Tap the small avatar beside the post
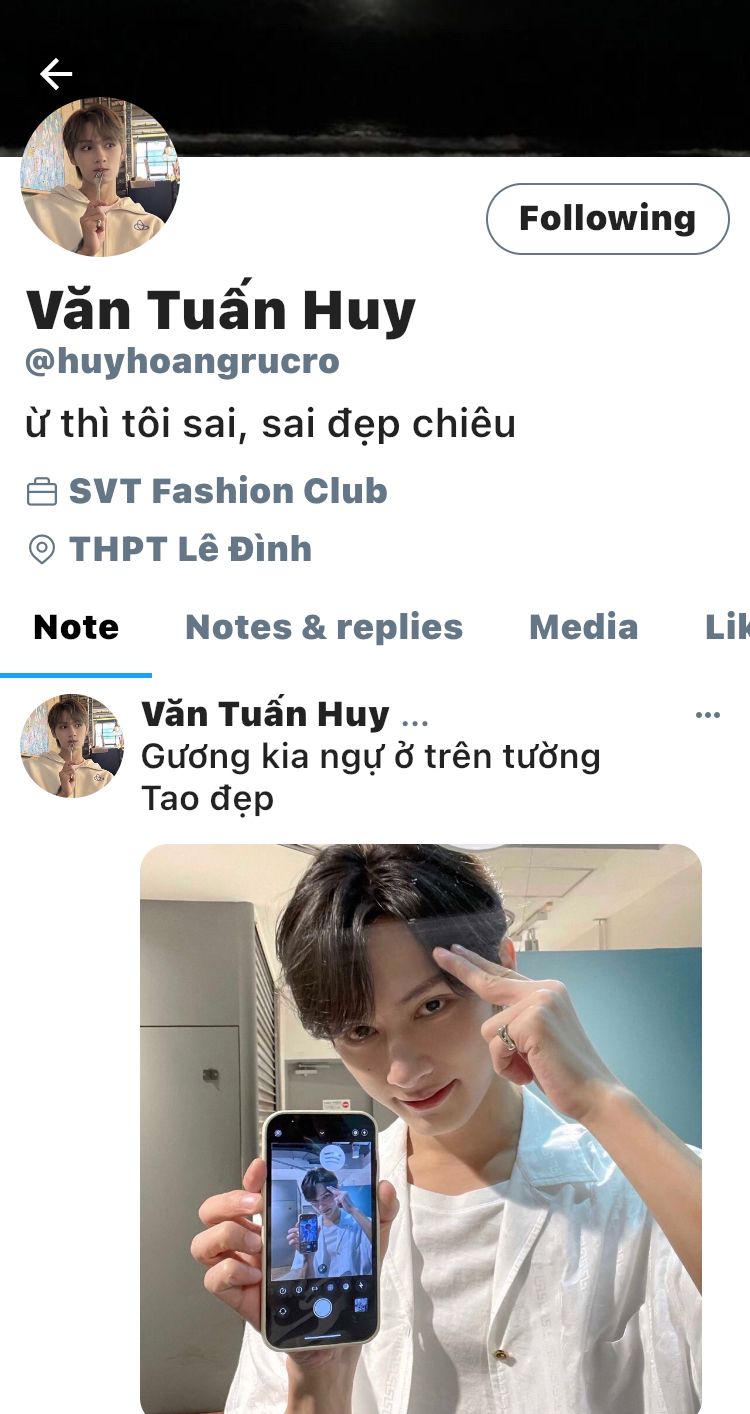750x1414 pixels. point(72,746)
